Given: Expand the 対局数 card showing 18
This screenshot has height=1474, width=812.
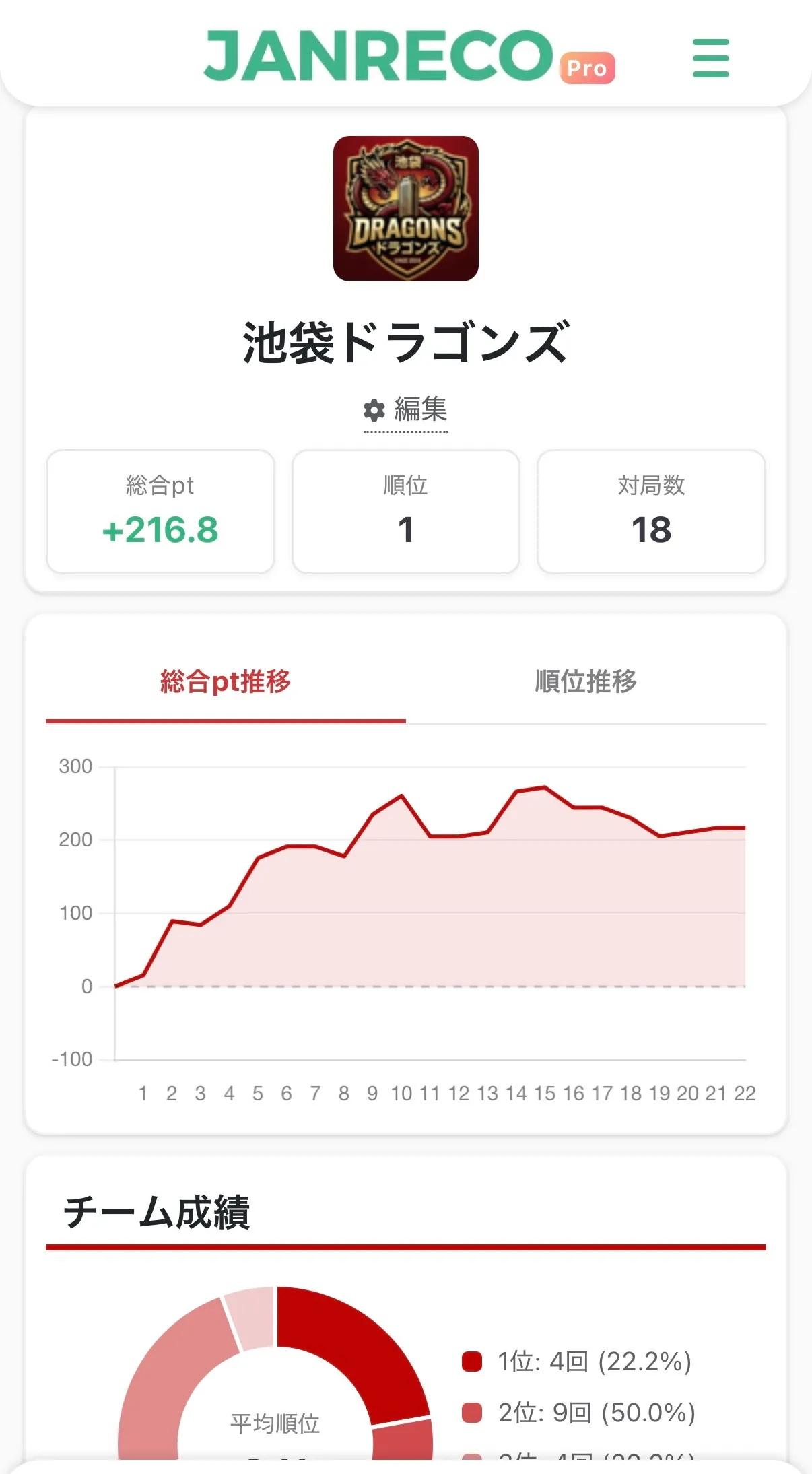Looking at the screenshot, I should click(x=650, y=511).
